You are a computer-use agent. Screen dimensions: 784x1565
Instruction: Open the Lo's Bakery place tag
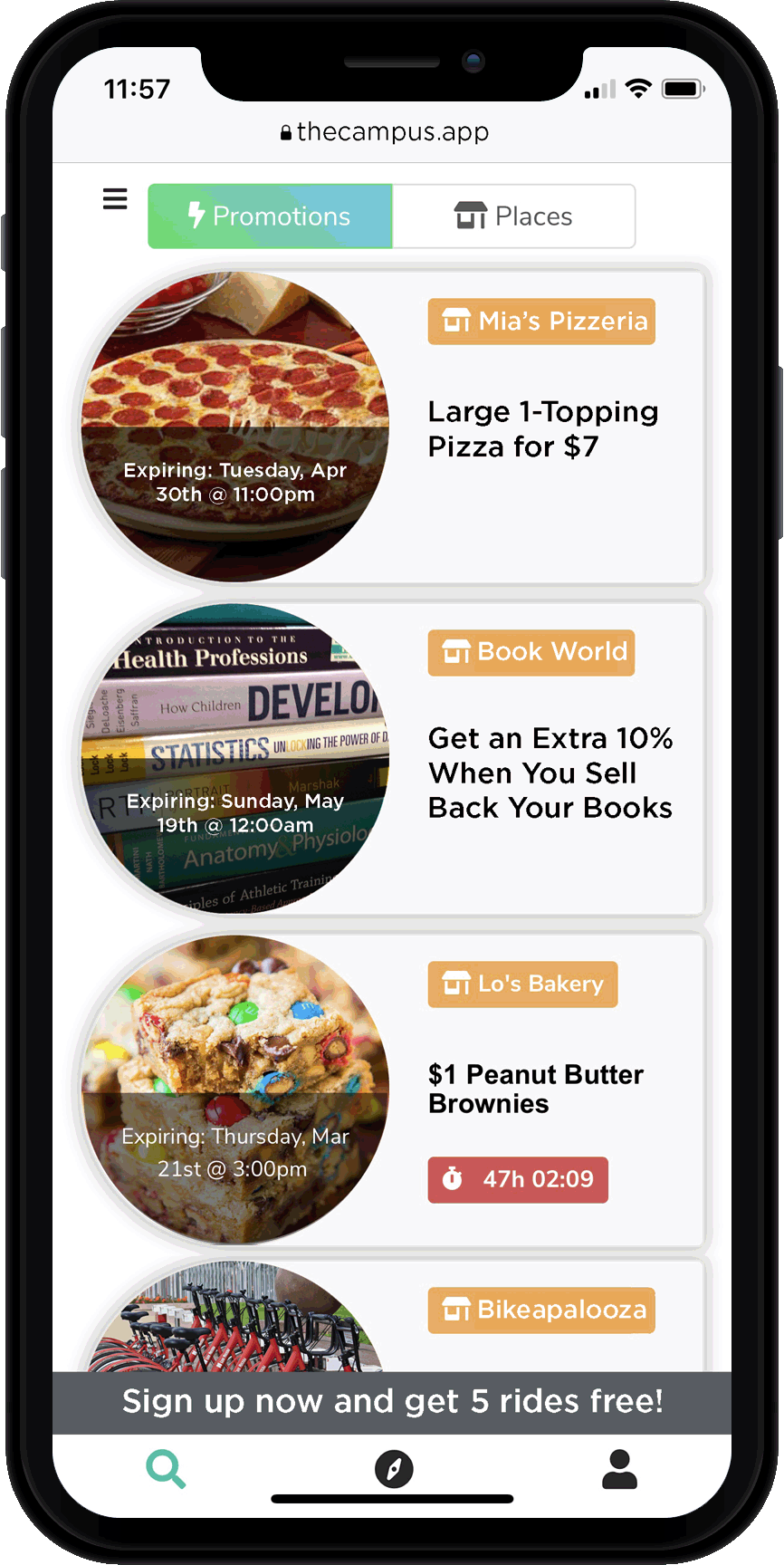point(522,984)
